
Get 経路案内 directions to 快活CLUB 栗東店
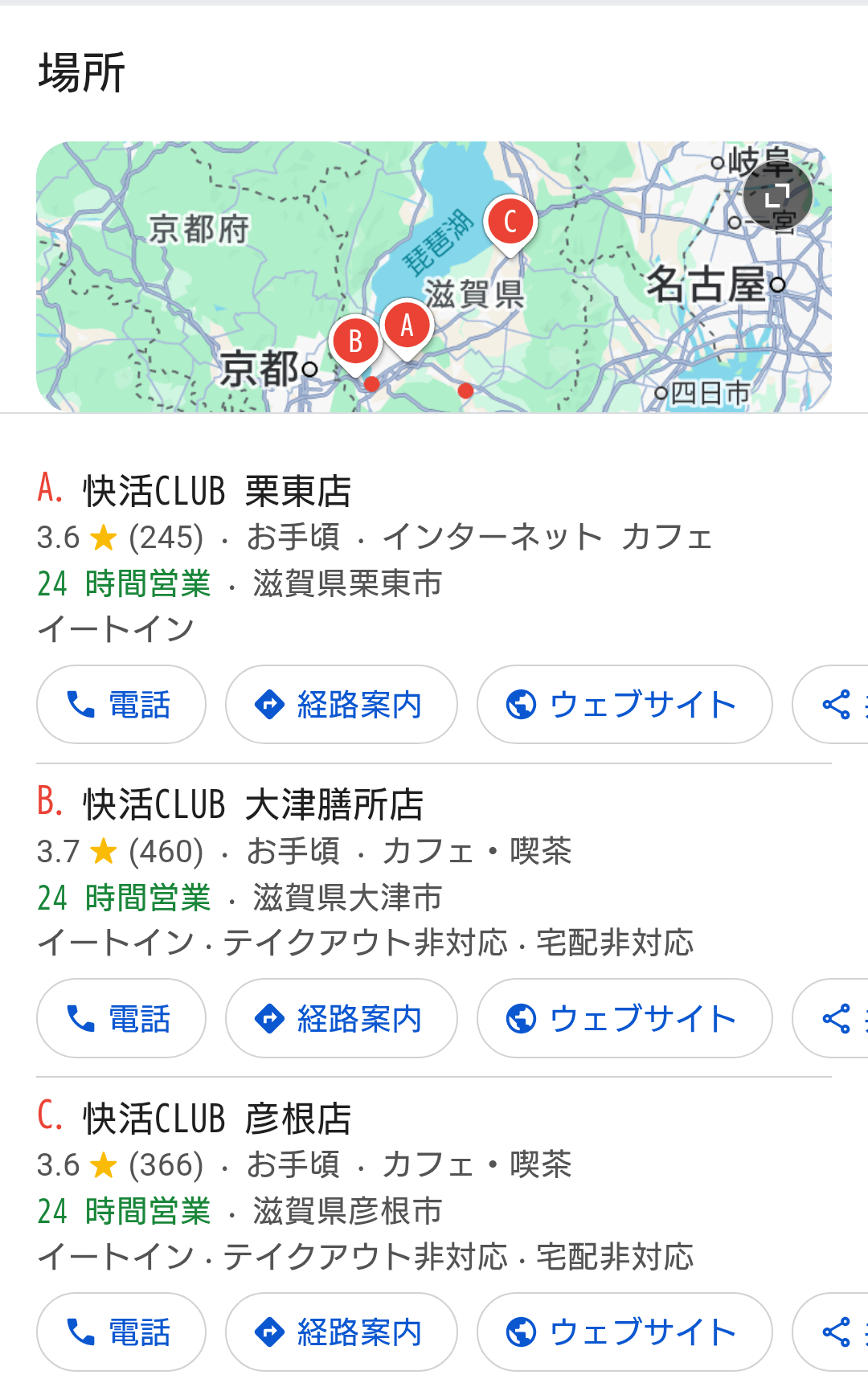342,705
